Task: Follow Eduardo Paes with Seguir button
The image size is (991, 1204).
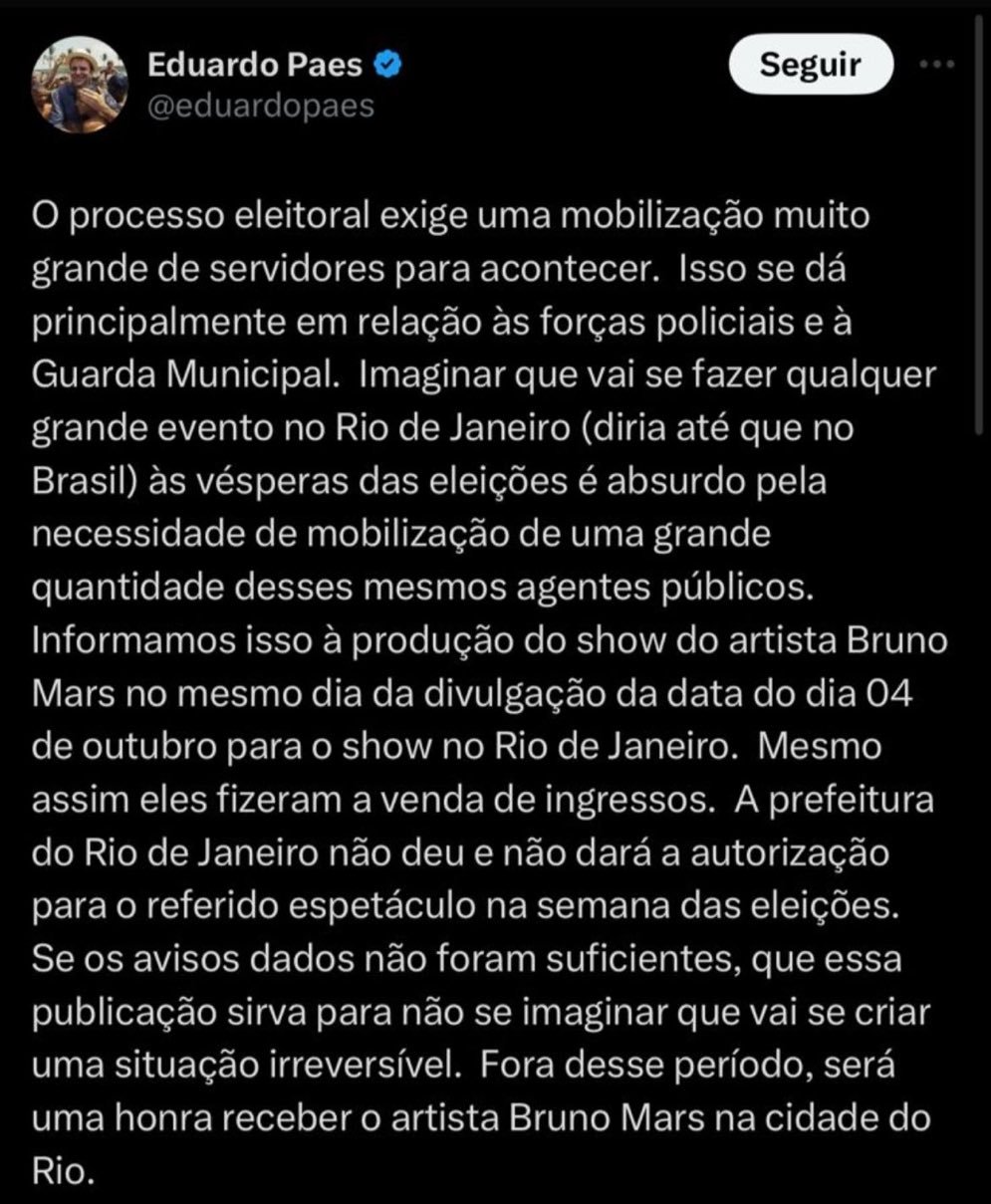Action: click(810, 67)
